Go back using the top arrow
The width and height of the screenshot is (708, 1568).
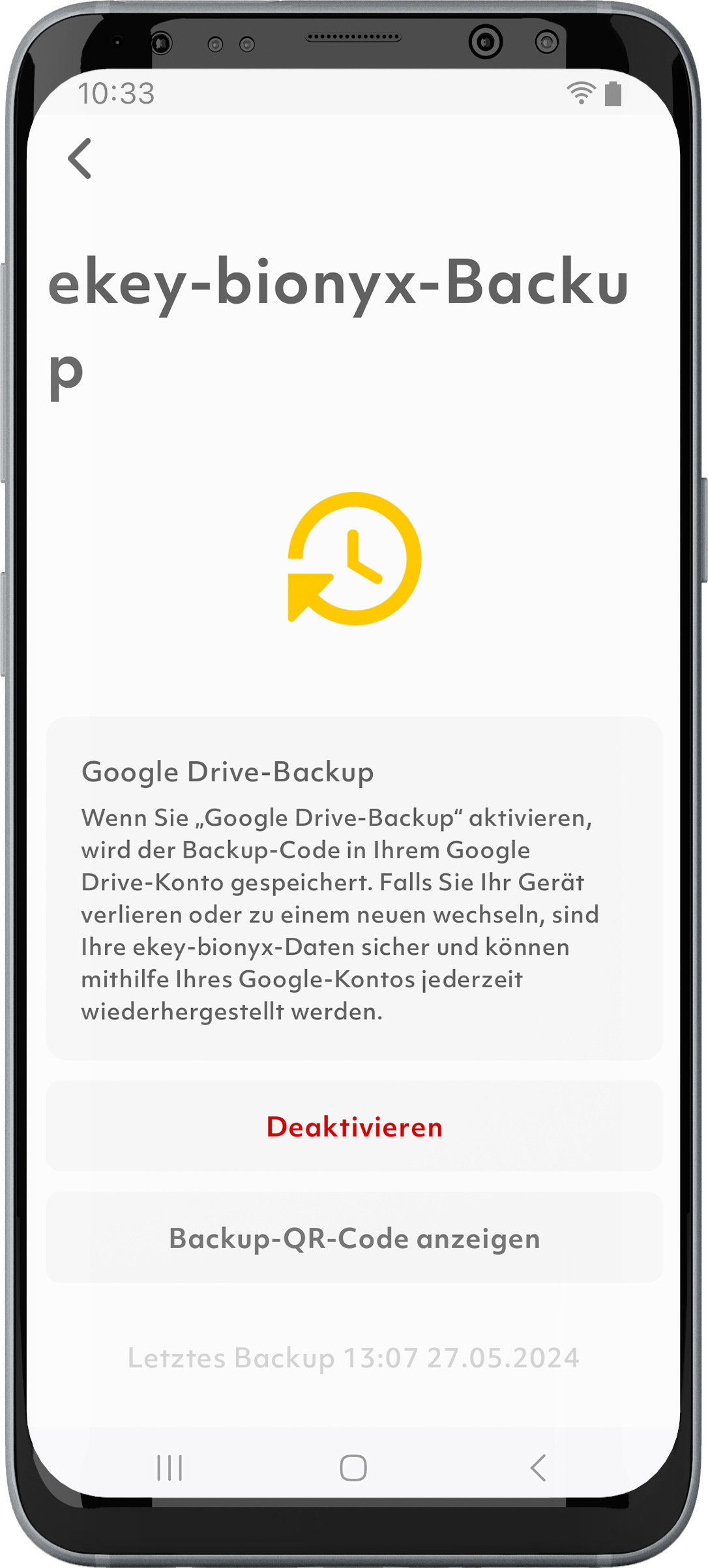[80, 158]
